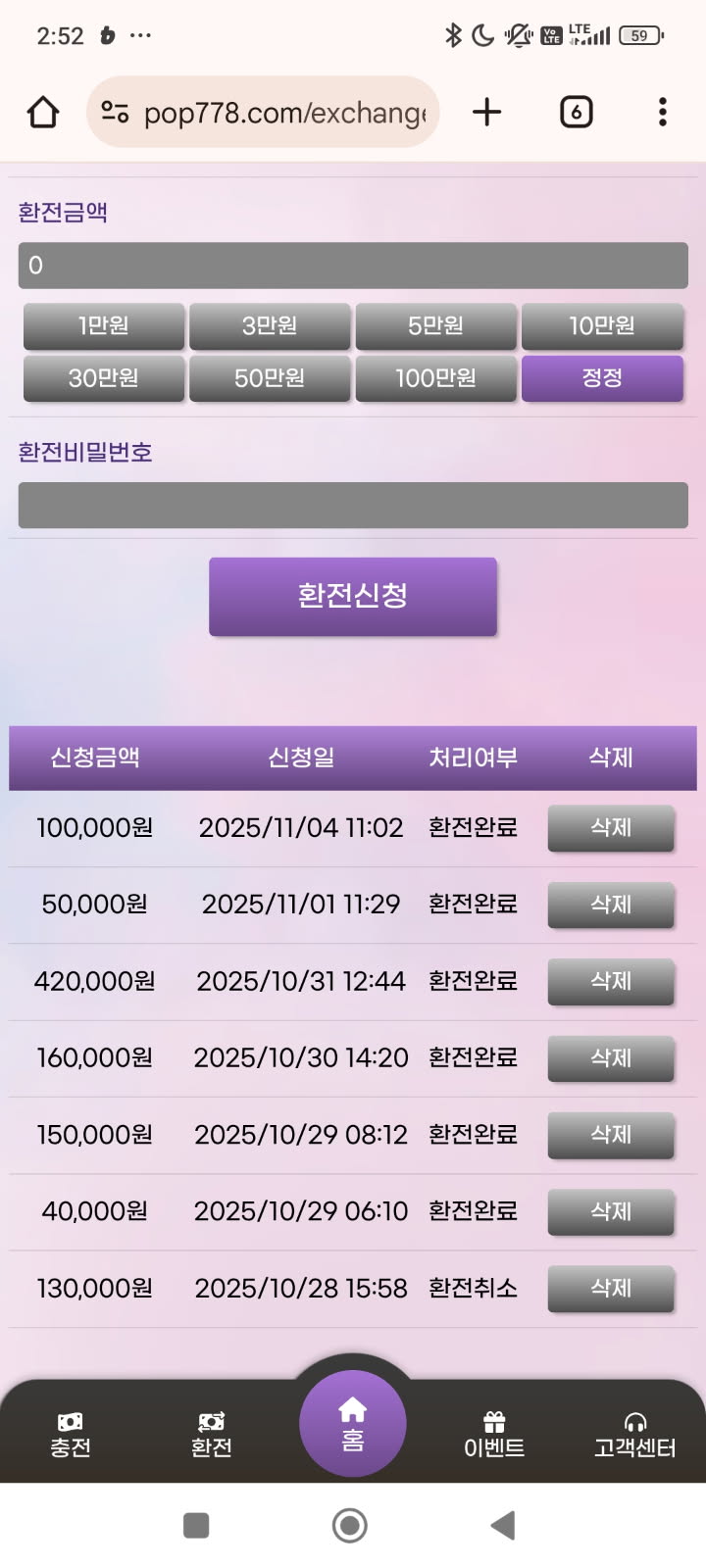Switch to the 충전 tab
Screen dimensions: 706x1568
point(71,1436)
